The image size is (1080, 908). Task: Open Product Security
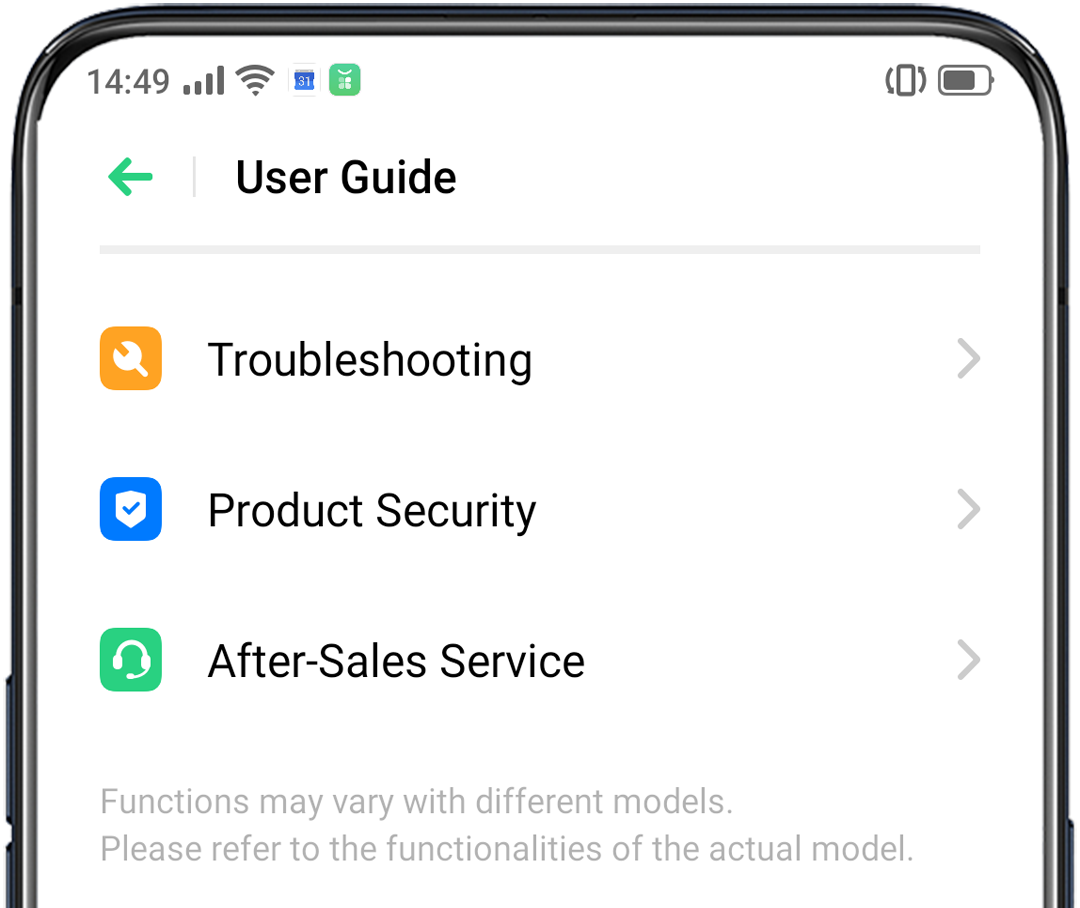pyautogui.click(x=371, y=510)
